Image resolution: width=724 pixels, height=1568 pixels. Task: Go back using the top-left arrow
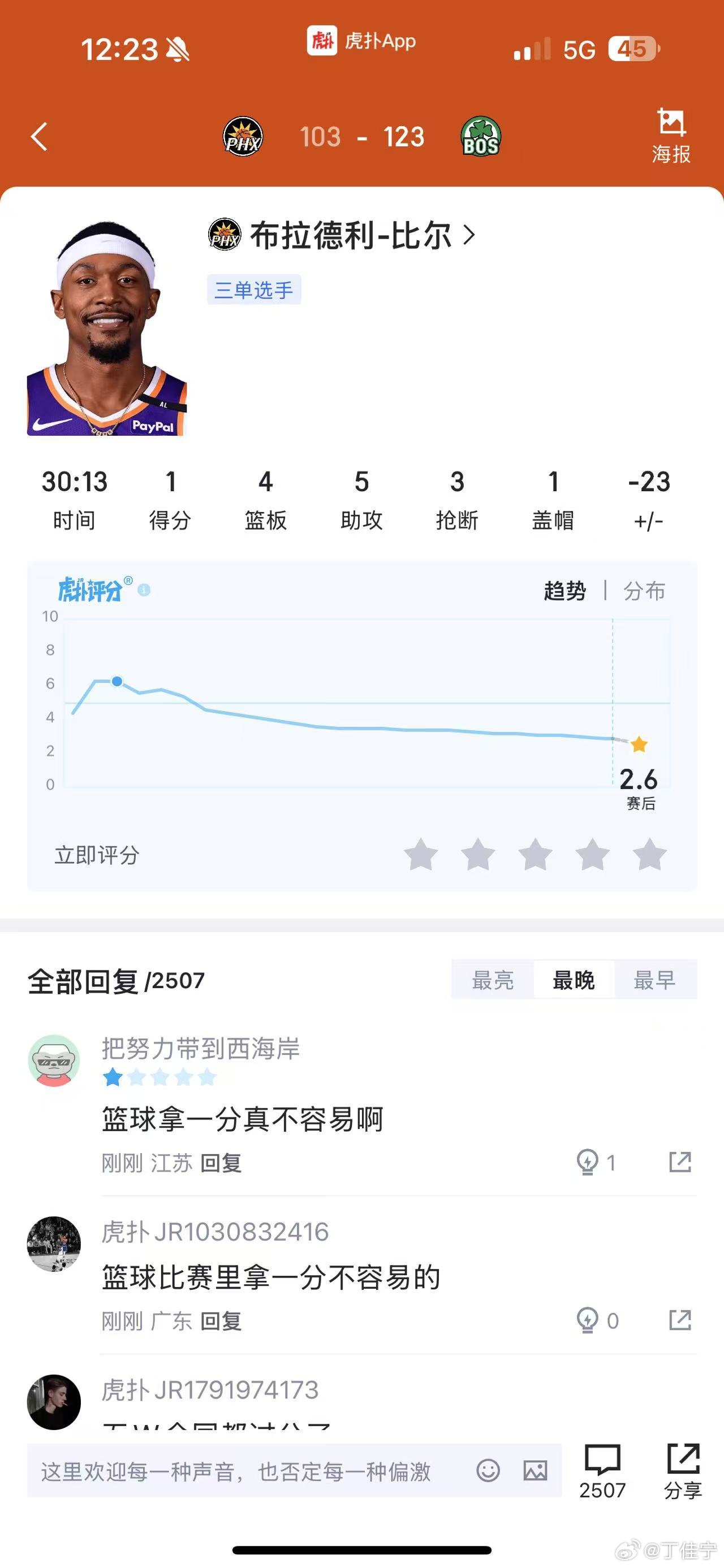pos(39,136)
